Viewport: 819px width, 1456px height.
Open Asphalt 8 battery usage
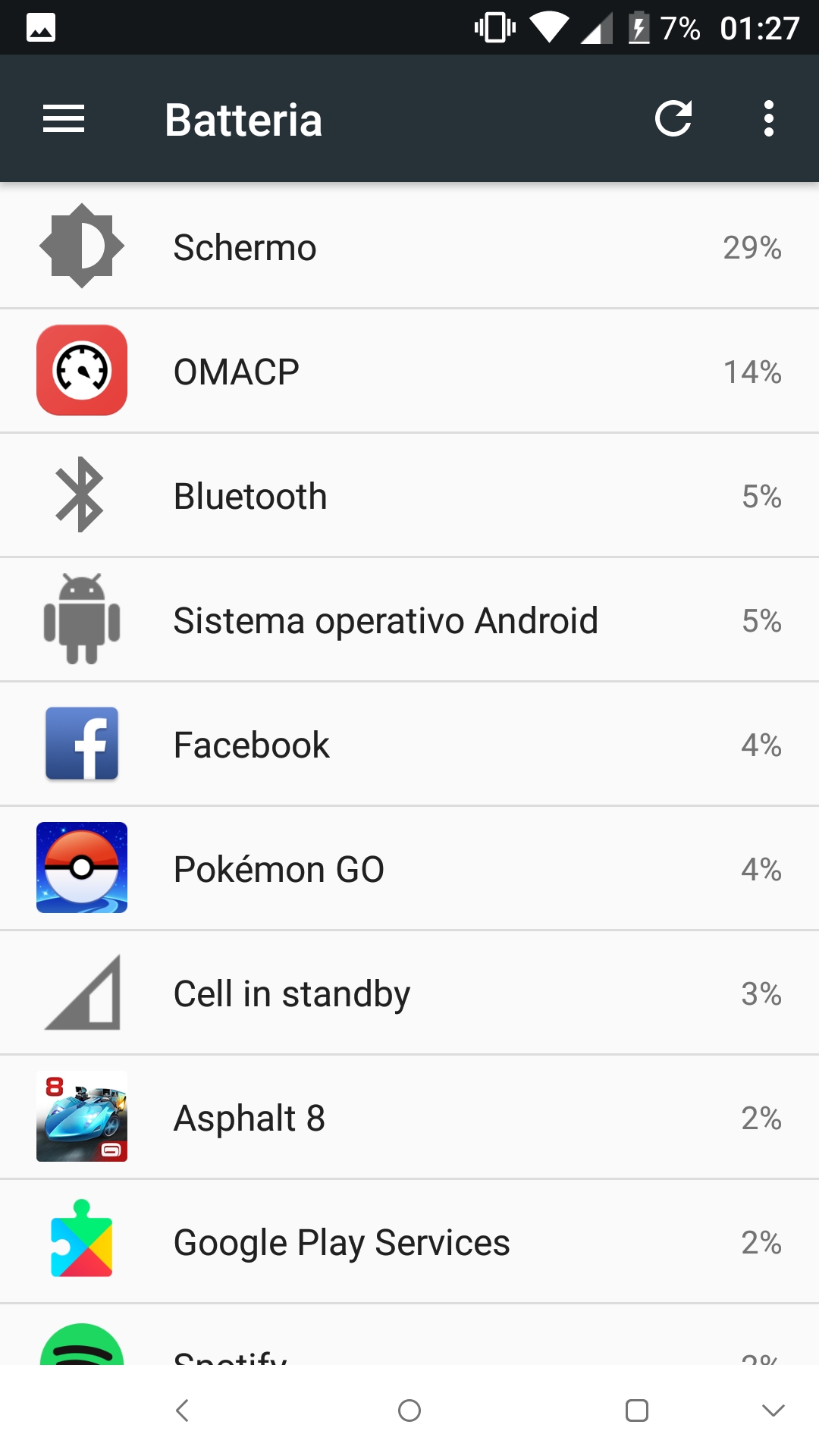pos(409,1117)
